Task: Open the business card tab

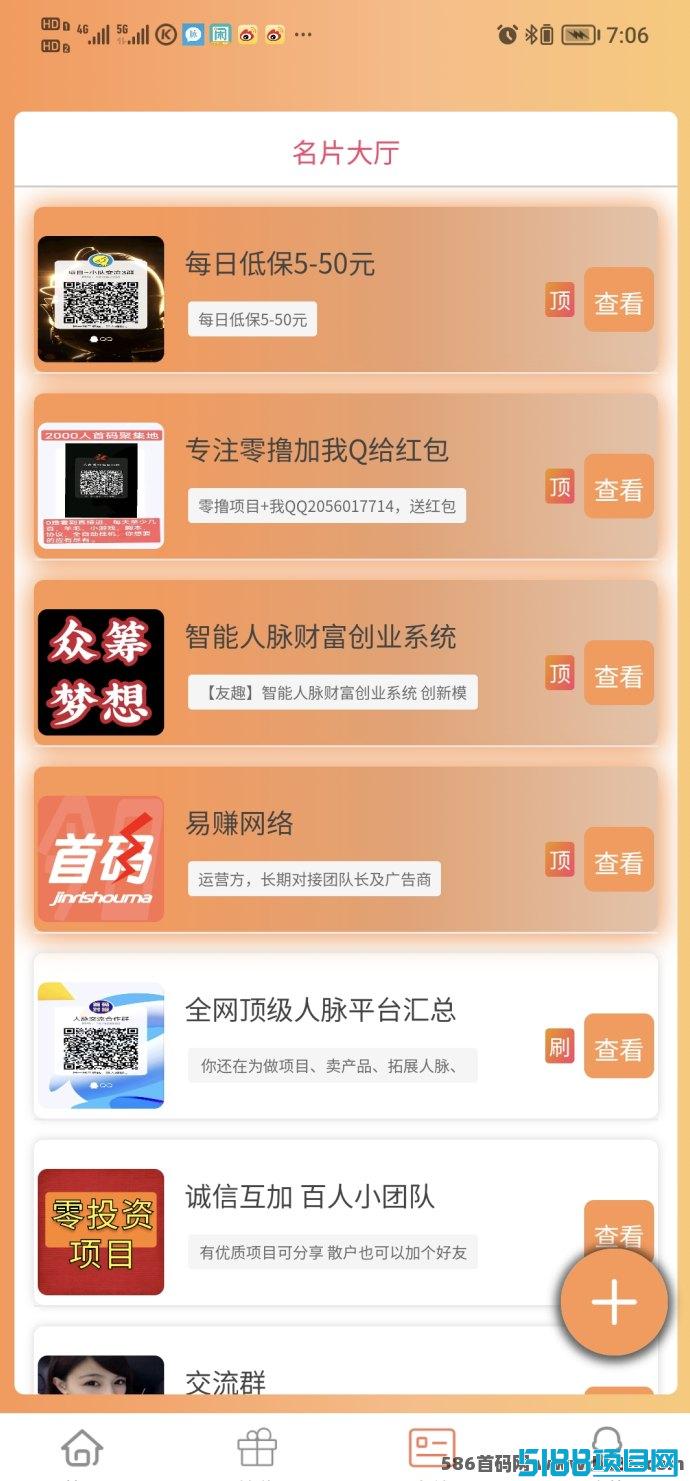Action: click(x=432, y=1448)
